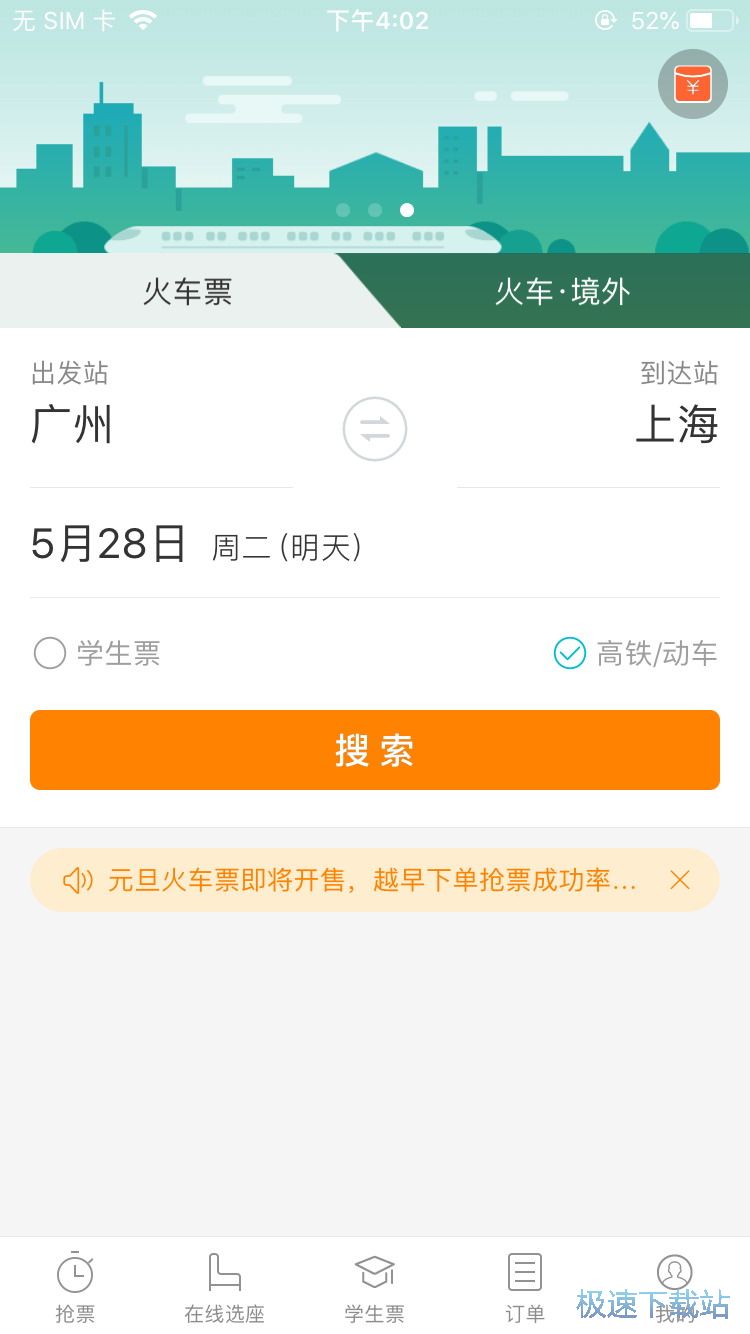Image resolution: width=750 pixels, height=1334 pixels.
Task: Select the 火车票 tab
Action: (x=187, y=291)
